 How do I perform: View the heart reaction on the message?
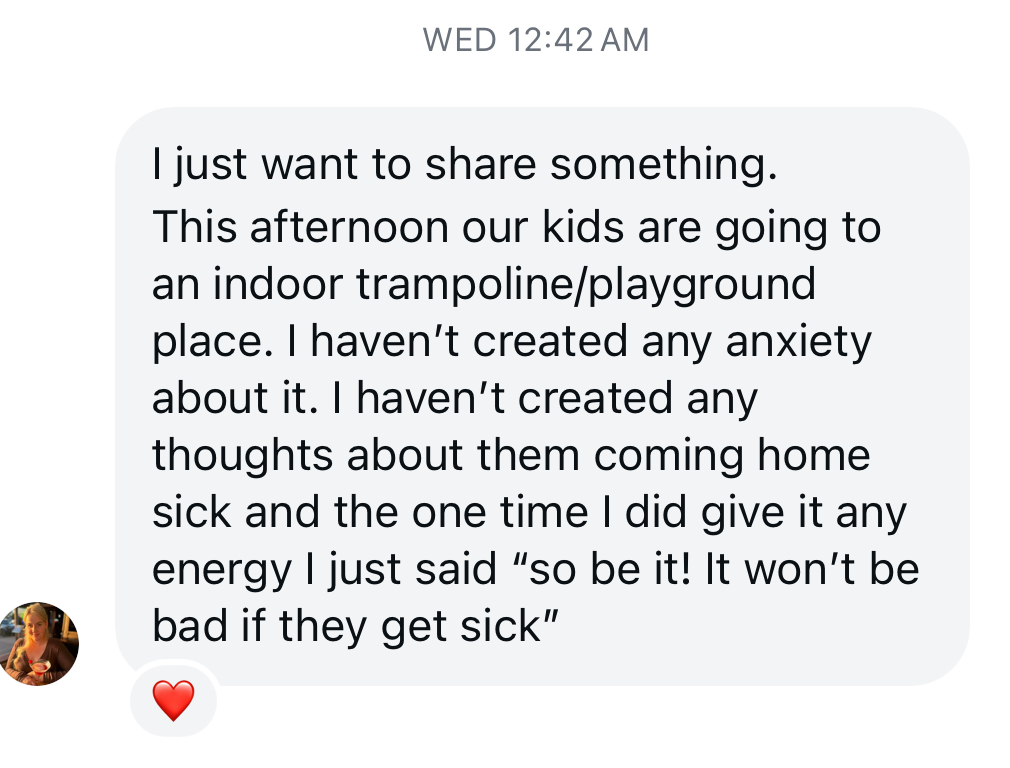(x=173, y=700)
